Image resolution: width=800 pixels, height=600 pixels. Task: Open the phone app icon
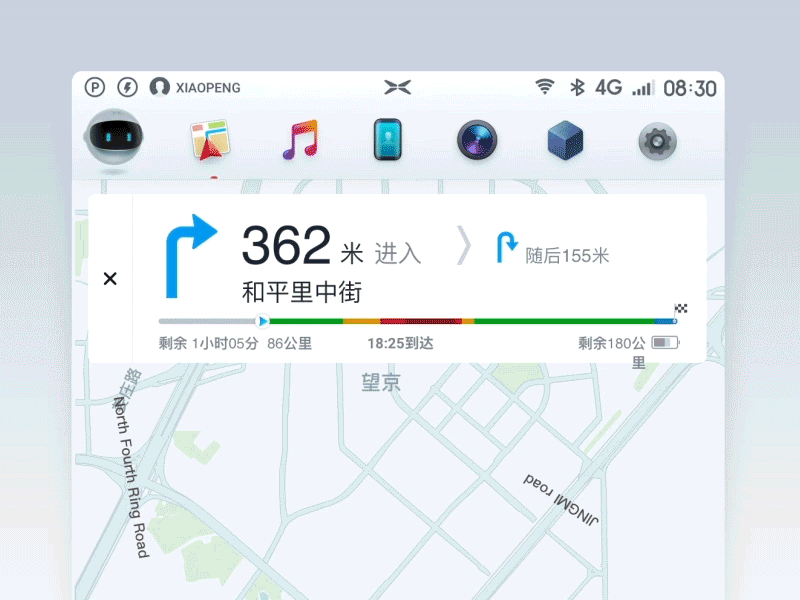coord(388,139)
